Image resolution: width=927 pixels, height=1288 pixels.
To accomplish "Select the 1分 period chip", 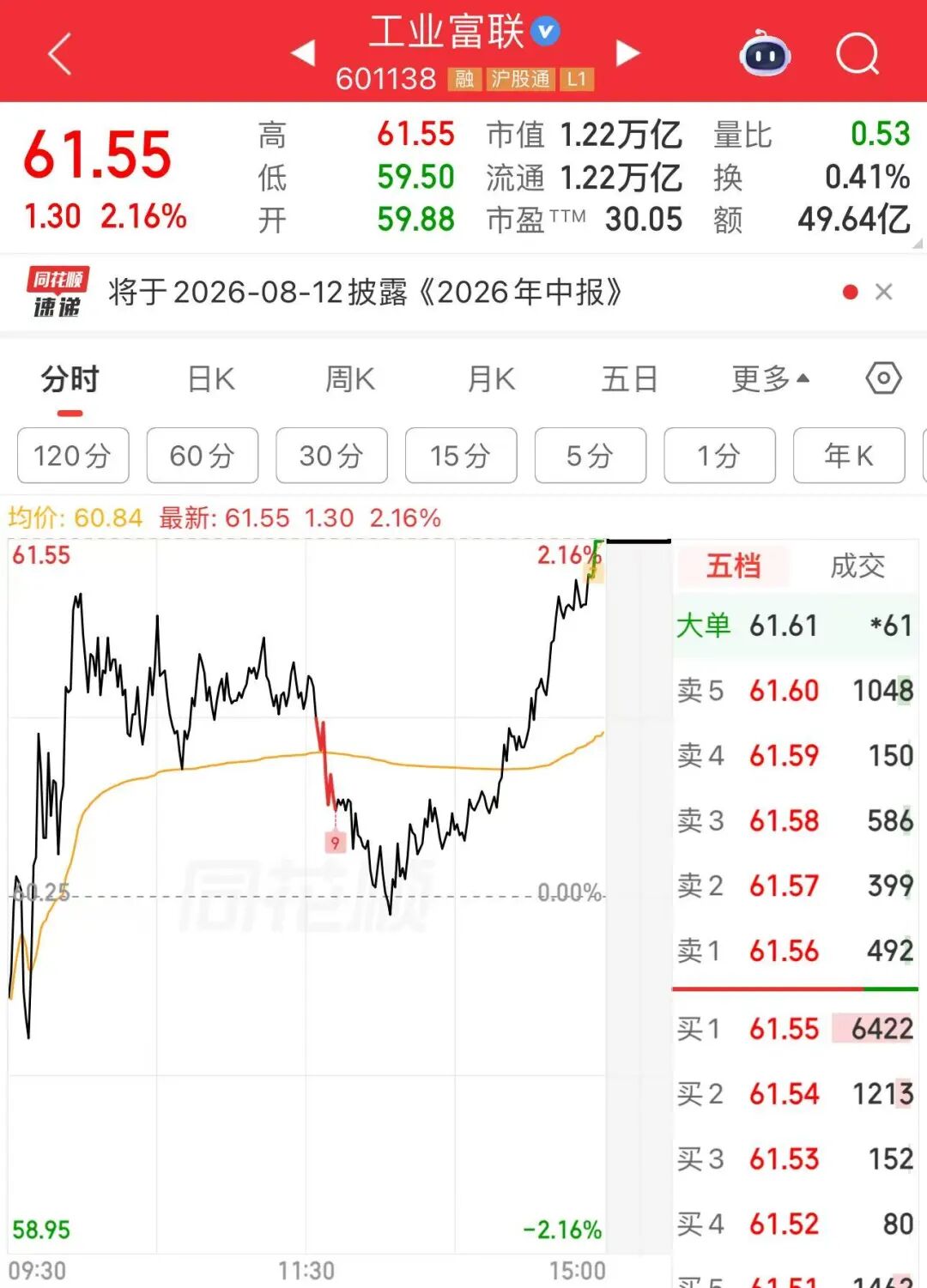I will (719, 456).
